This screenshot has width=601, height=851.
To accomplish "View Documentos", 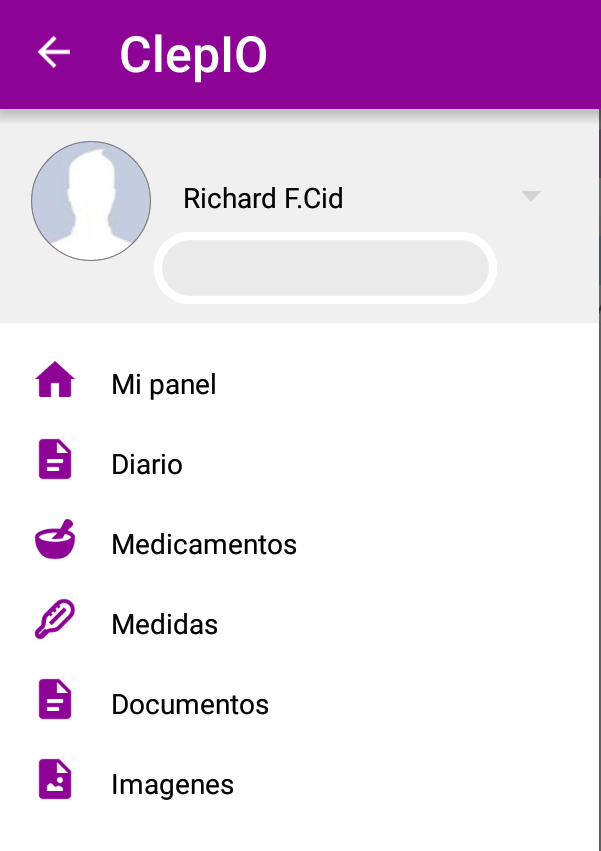I will pos(190,704).
